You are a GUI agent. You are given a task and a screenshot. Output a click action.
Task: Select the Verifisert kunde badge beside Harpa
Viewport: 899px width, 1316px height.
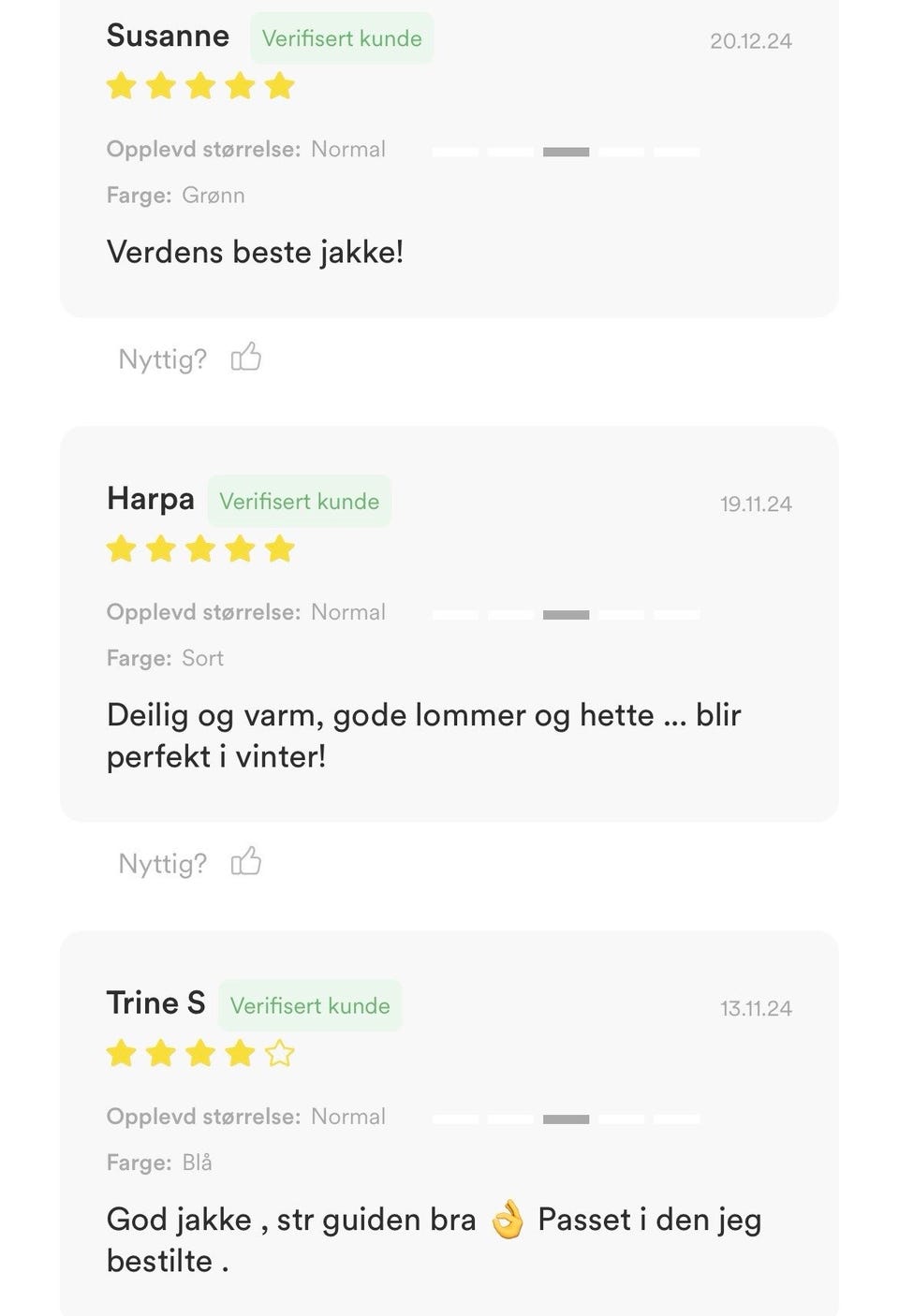[299, 501]
